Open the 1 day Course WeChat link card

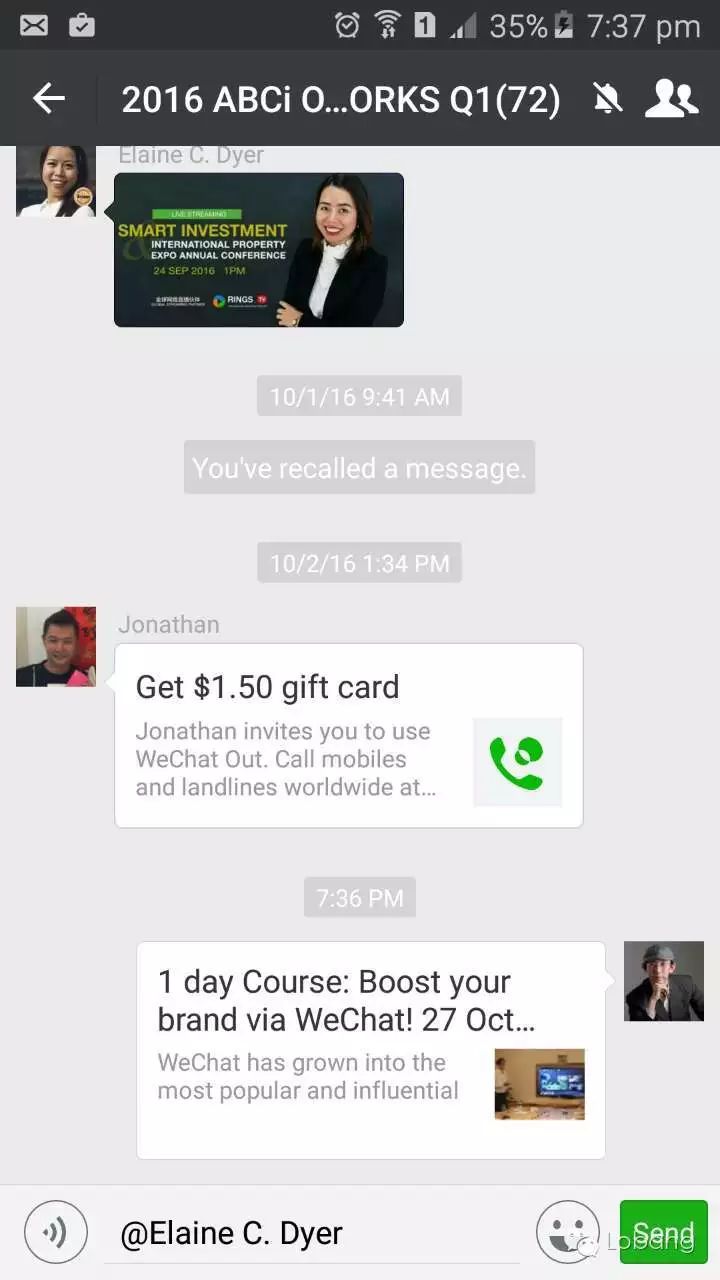tap(370, 1050)
